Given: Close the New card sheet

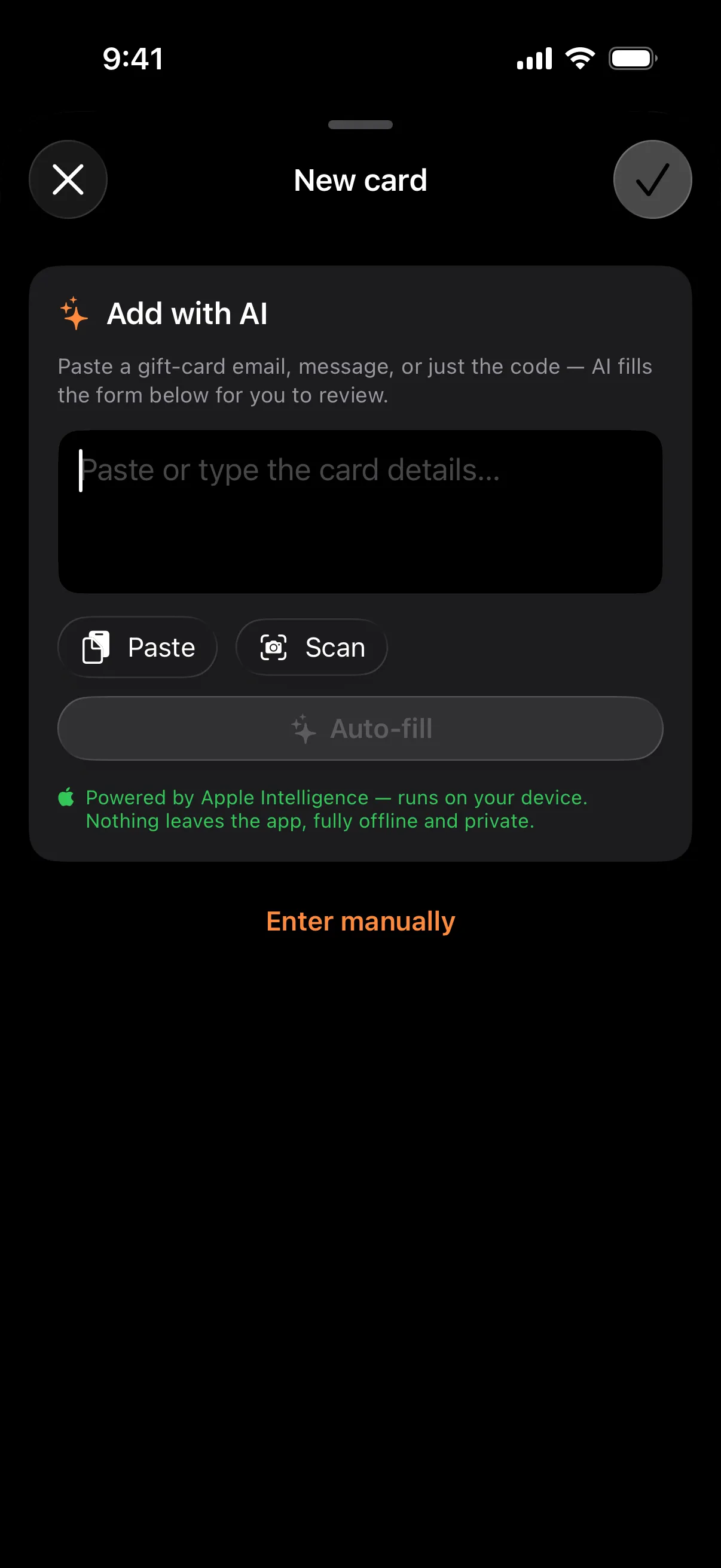Looking at the screenshot, I should [68, 179].
